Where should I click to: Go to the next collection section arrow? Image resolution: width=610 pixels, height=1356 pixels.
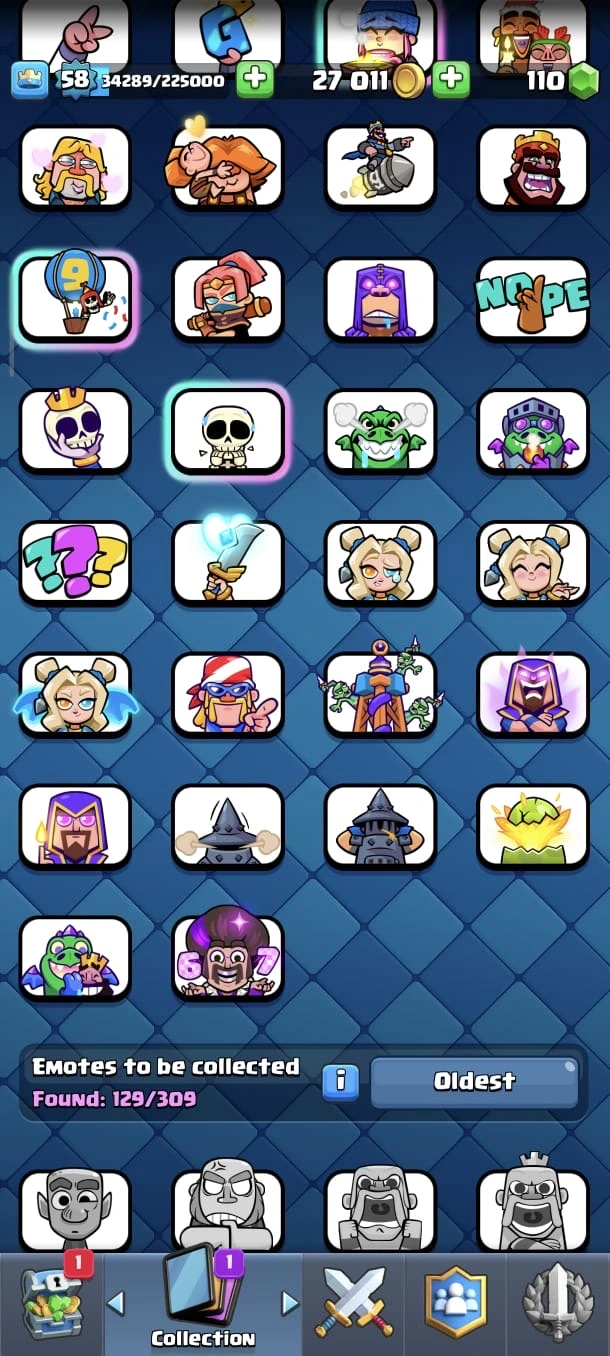[290, 1302]
